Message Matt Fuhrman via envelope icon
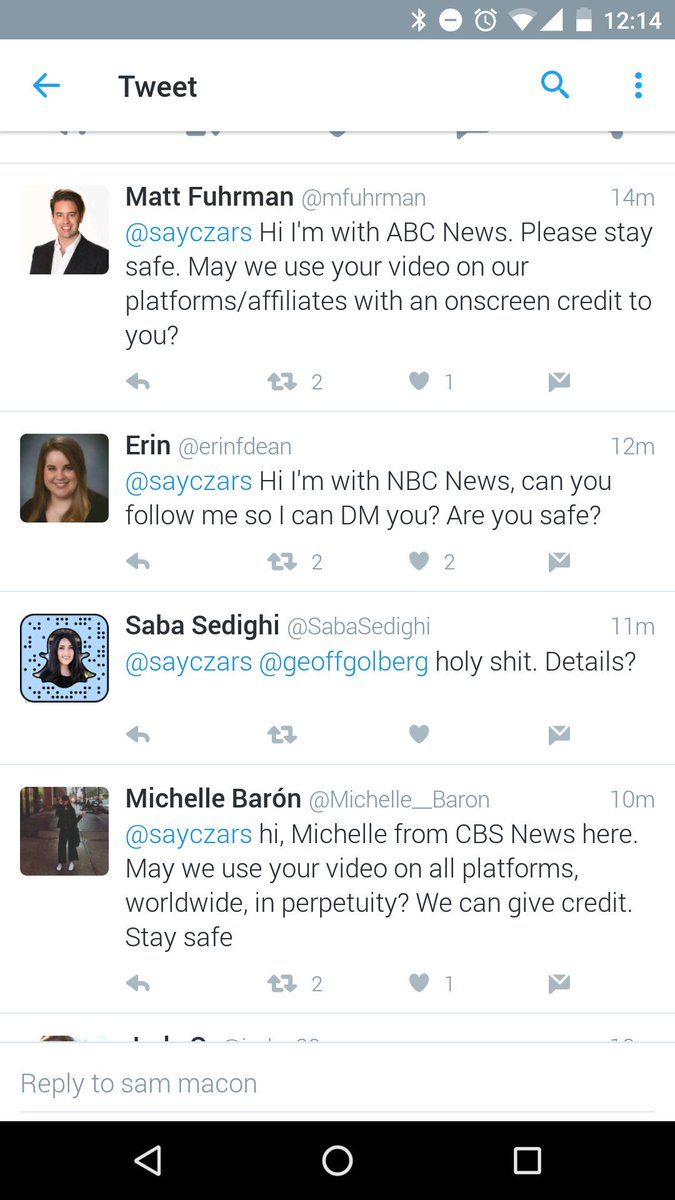Screen dimensions: 675x1200 pyautogui.click(x=559, y=381)
